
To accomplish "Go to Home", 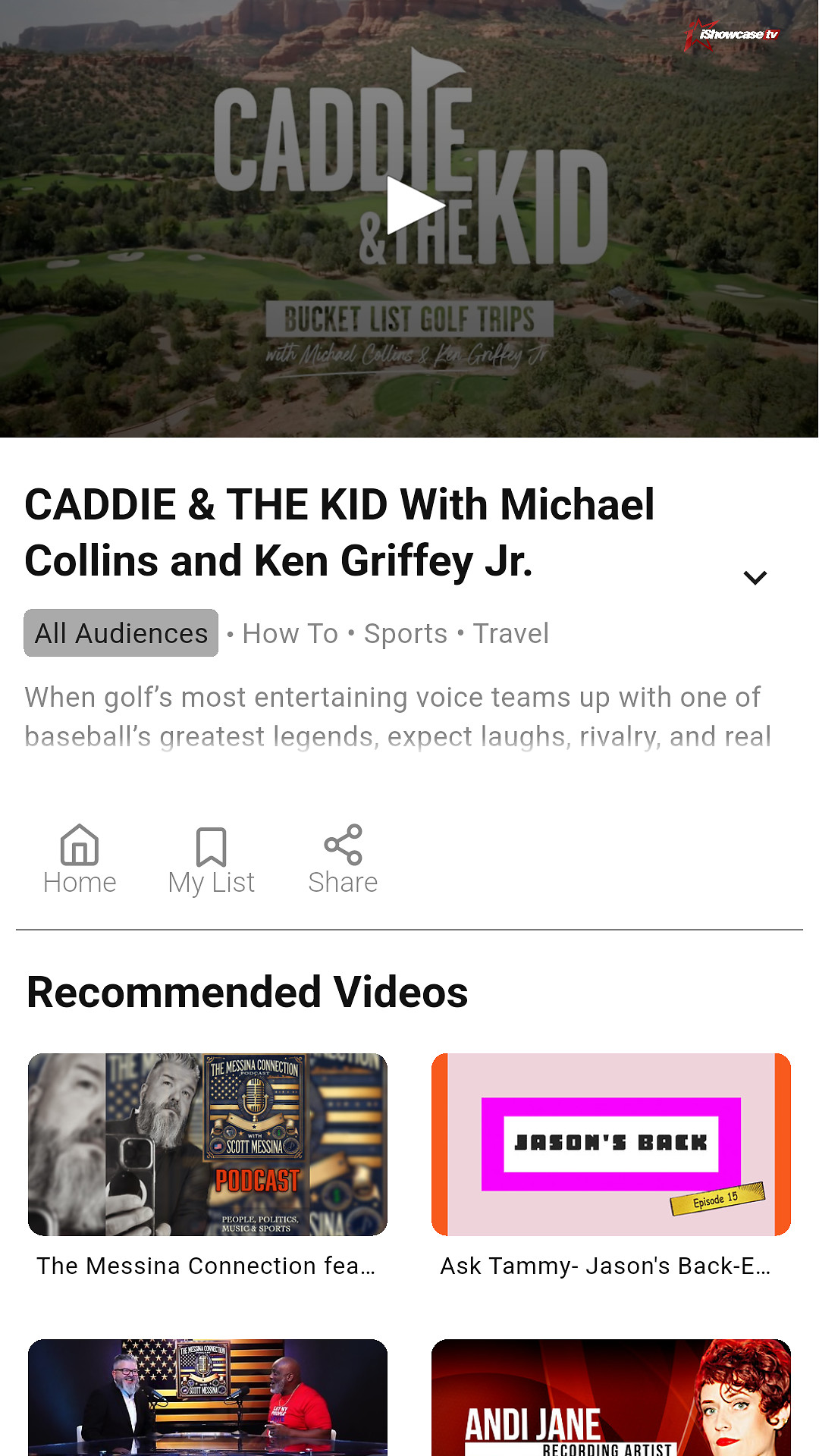I will click(x=80, y=861).
